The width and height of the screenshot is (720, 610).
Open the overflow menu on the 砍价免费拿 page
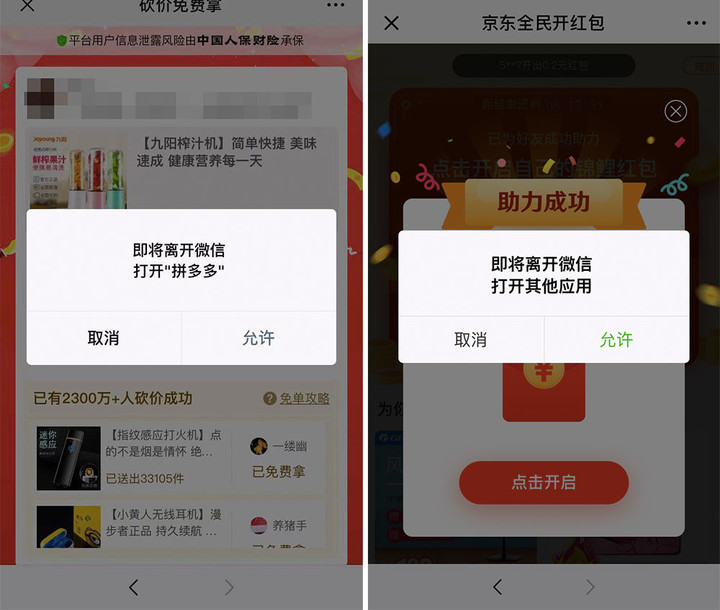coord(335,6)
